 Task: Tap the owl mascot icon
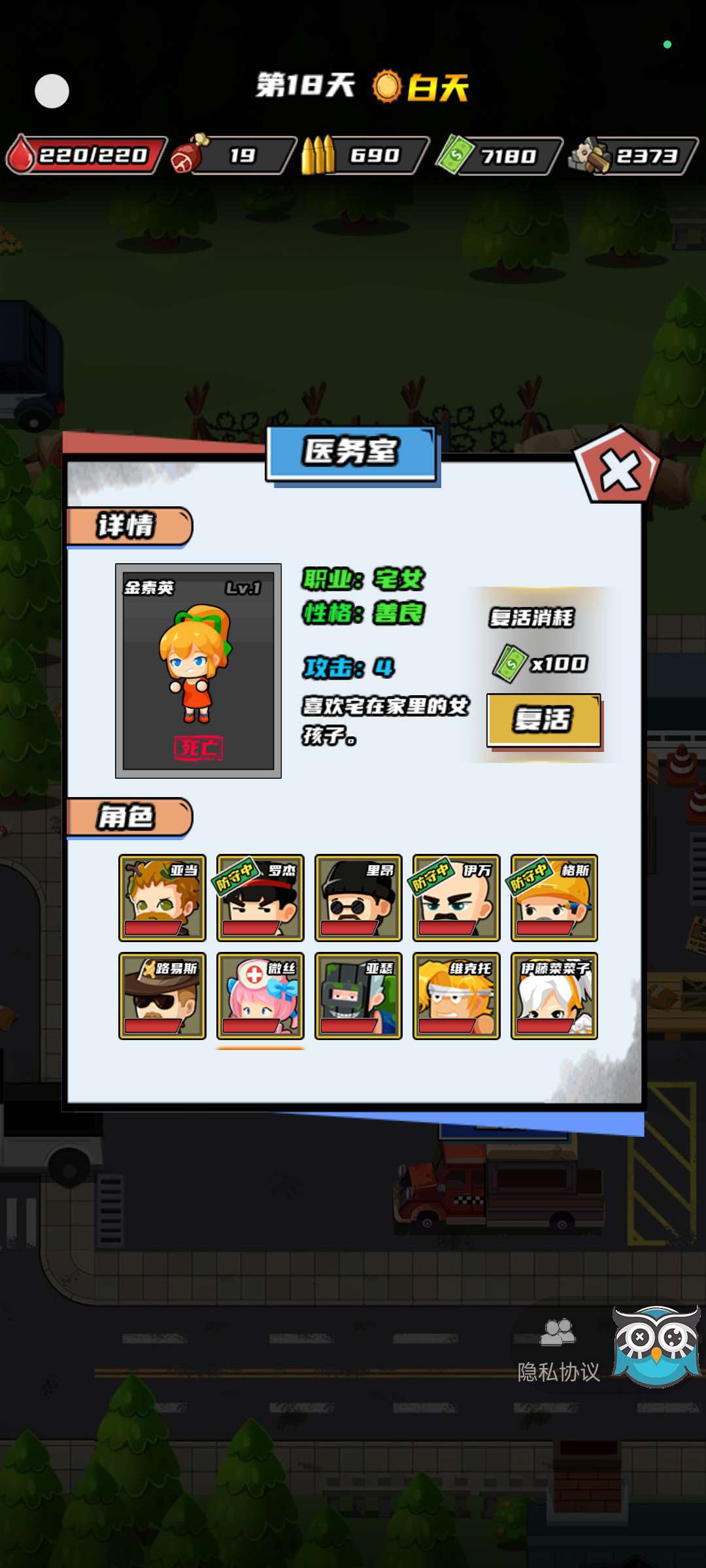pos(656,1346)
